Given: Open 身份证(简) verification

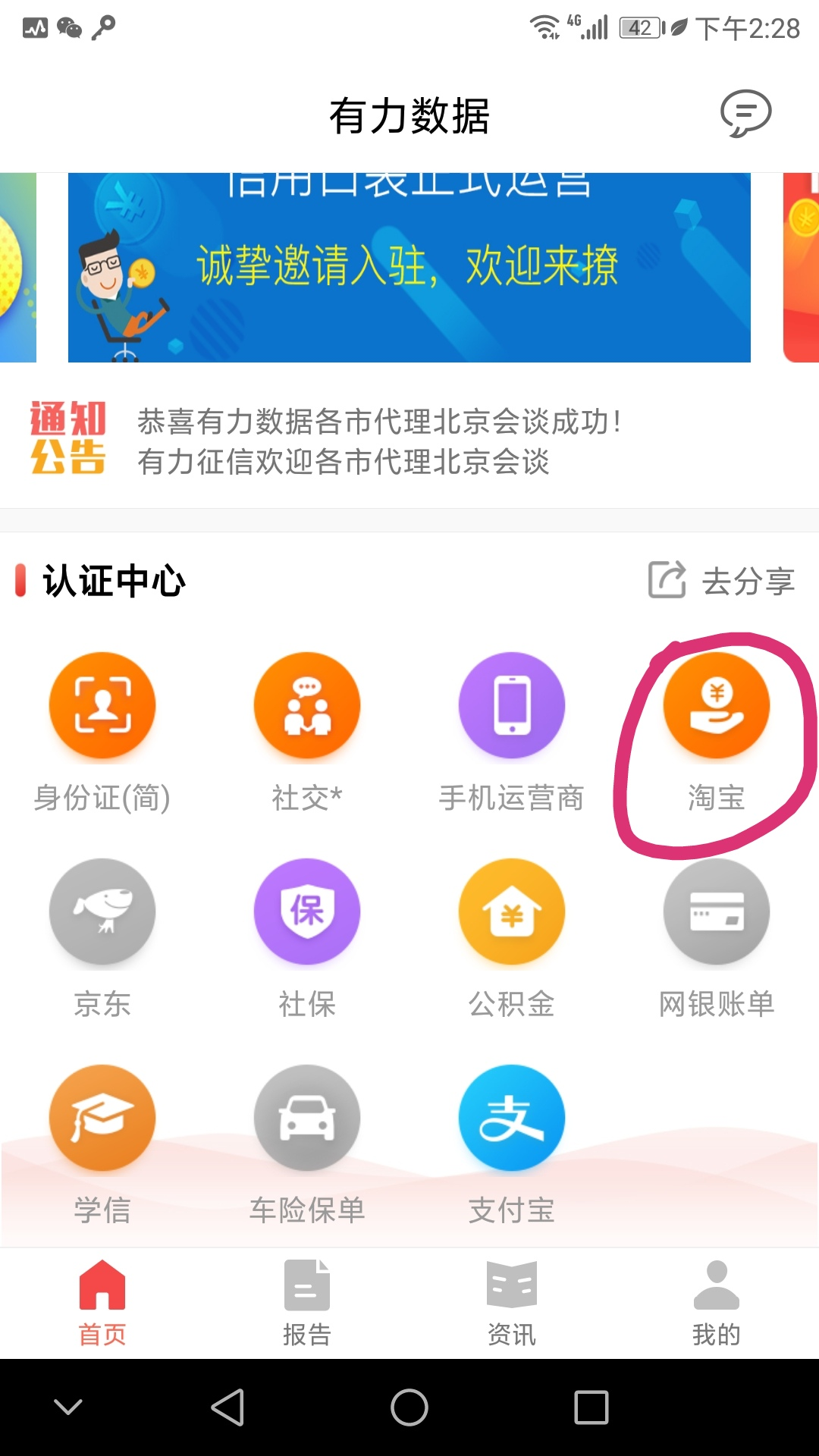Looking at the screenshot, I should [x=102, y=707].
